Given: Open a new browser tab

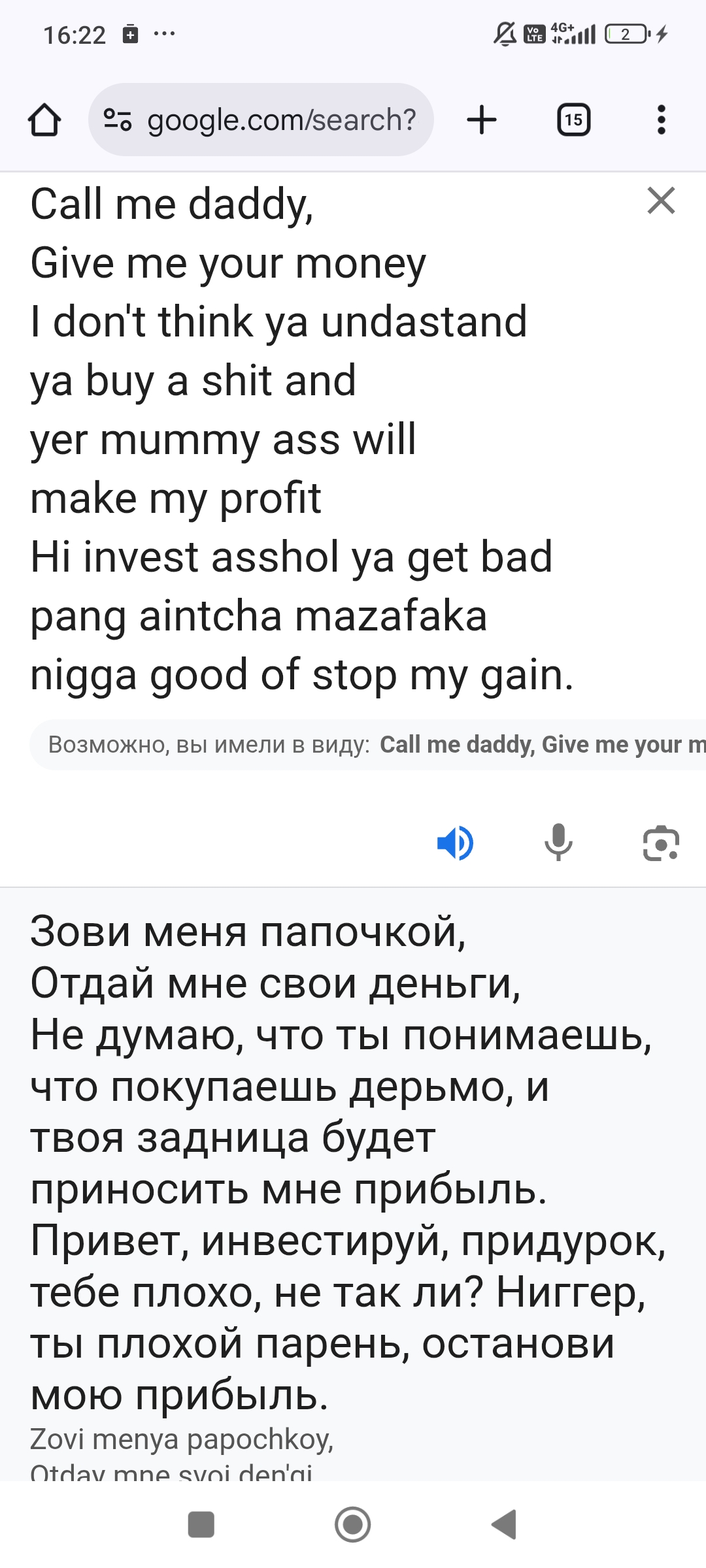Looking at the screenshot, I should (x=482, y=120).
